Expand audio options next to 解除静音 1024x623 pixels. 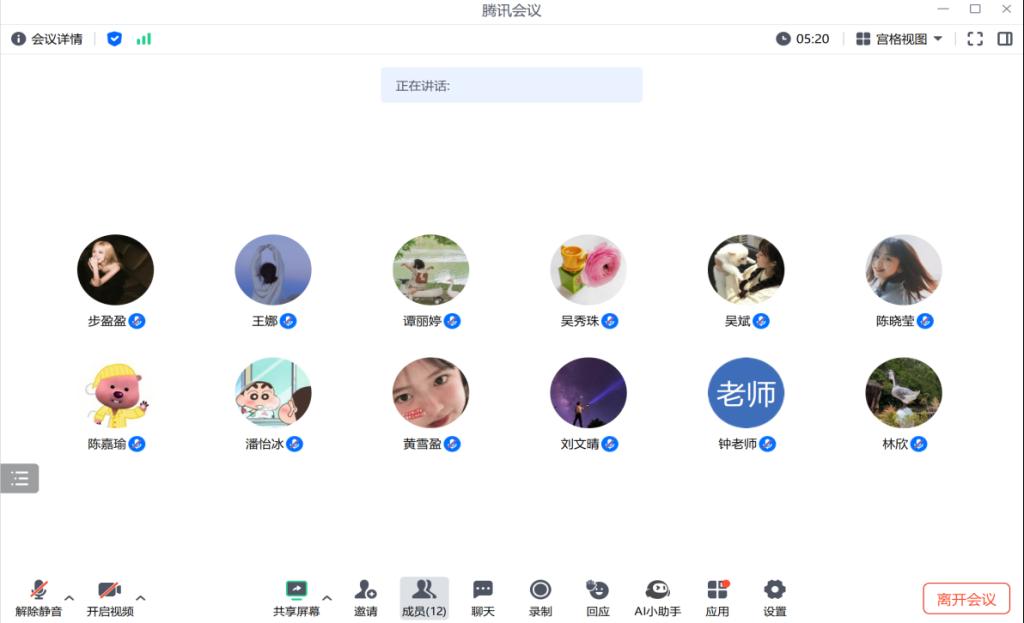(69, 598)
